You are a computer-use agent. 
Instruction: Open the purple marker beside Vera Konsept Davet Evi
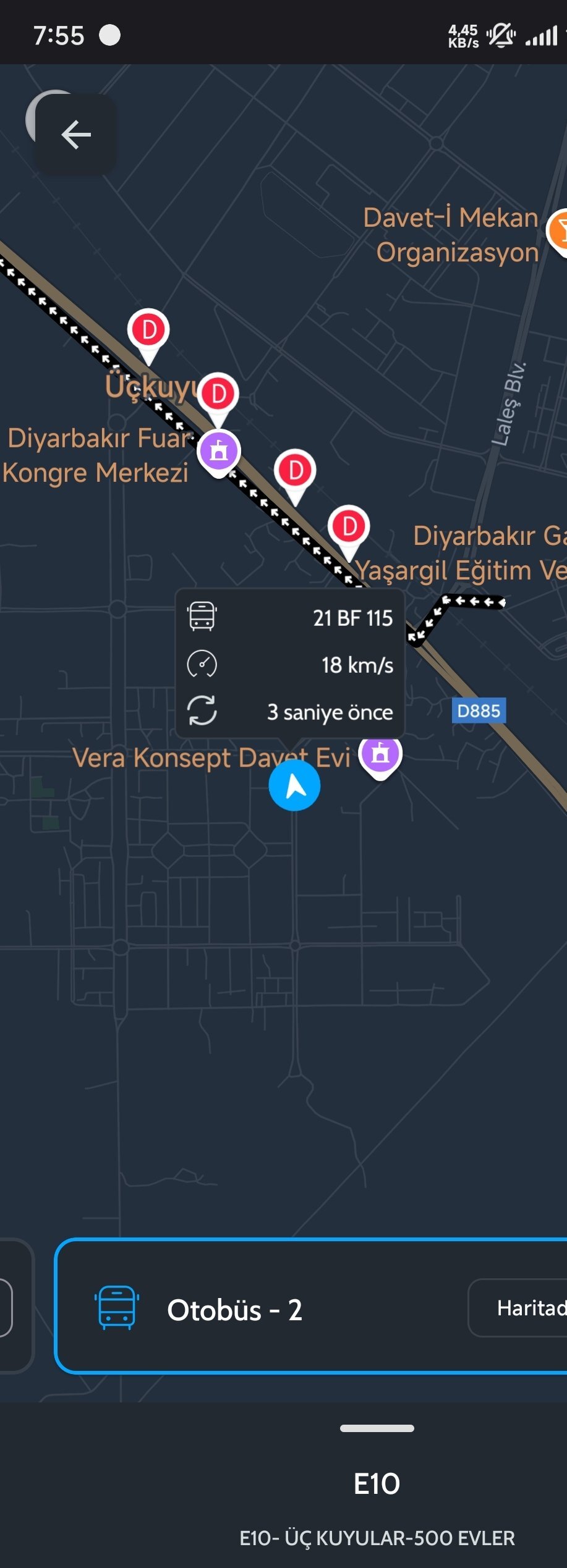click(380, 755)
